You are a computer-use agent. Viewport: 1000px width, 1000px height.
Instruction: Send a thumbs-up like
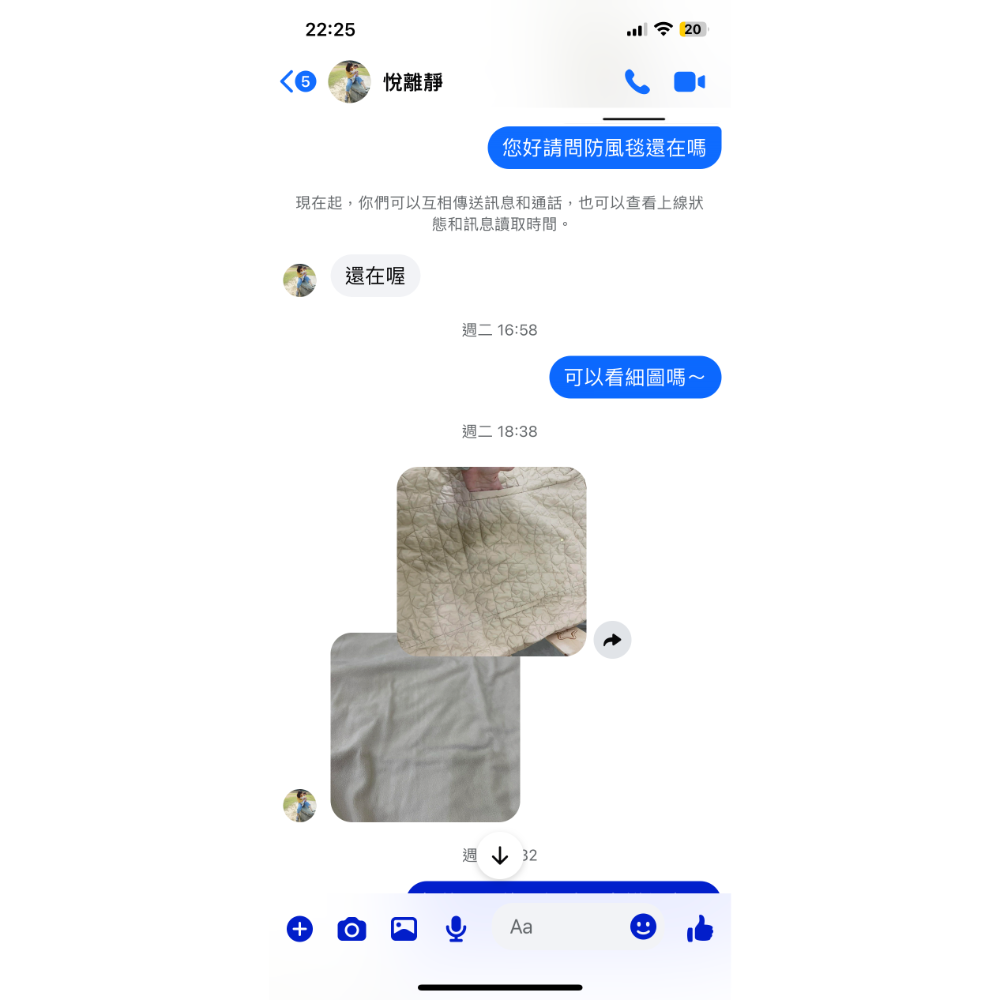[700, 929]
